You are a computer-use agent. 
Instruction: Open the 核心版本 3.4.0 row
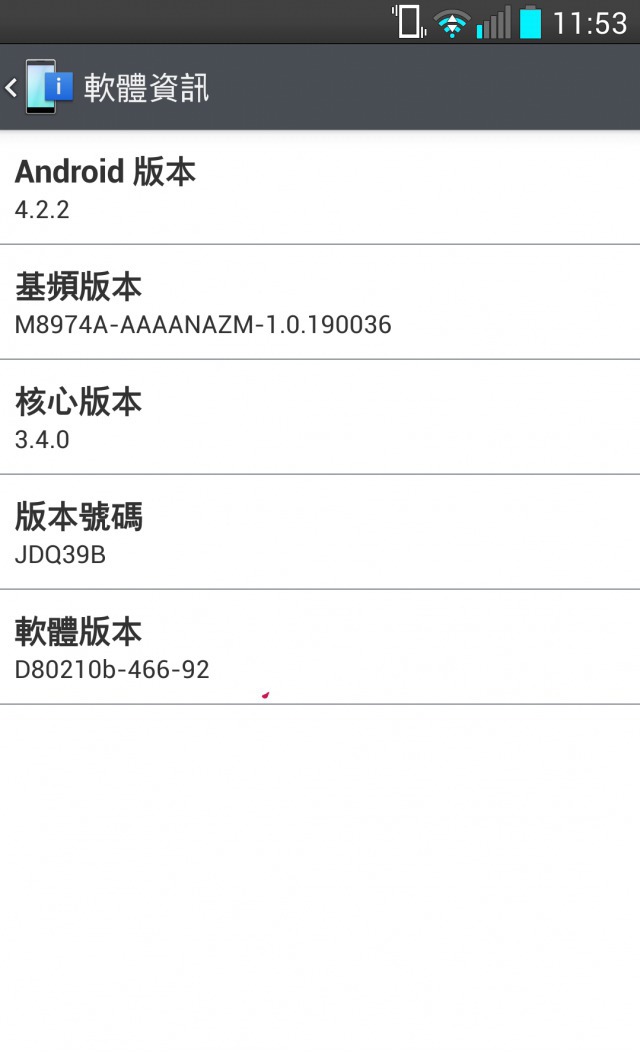320,417
